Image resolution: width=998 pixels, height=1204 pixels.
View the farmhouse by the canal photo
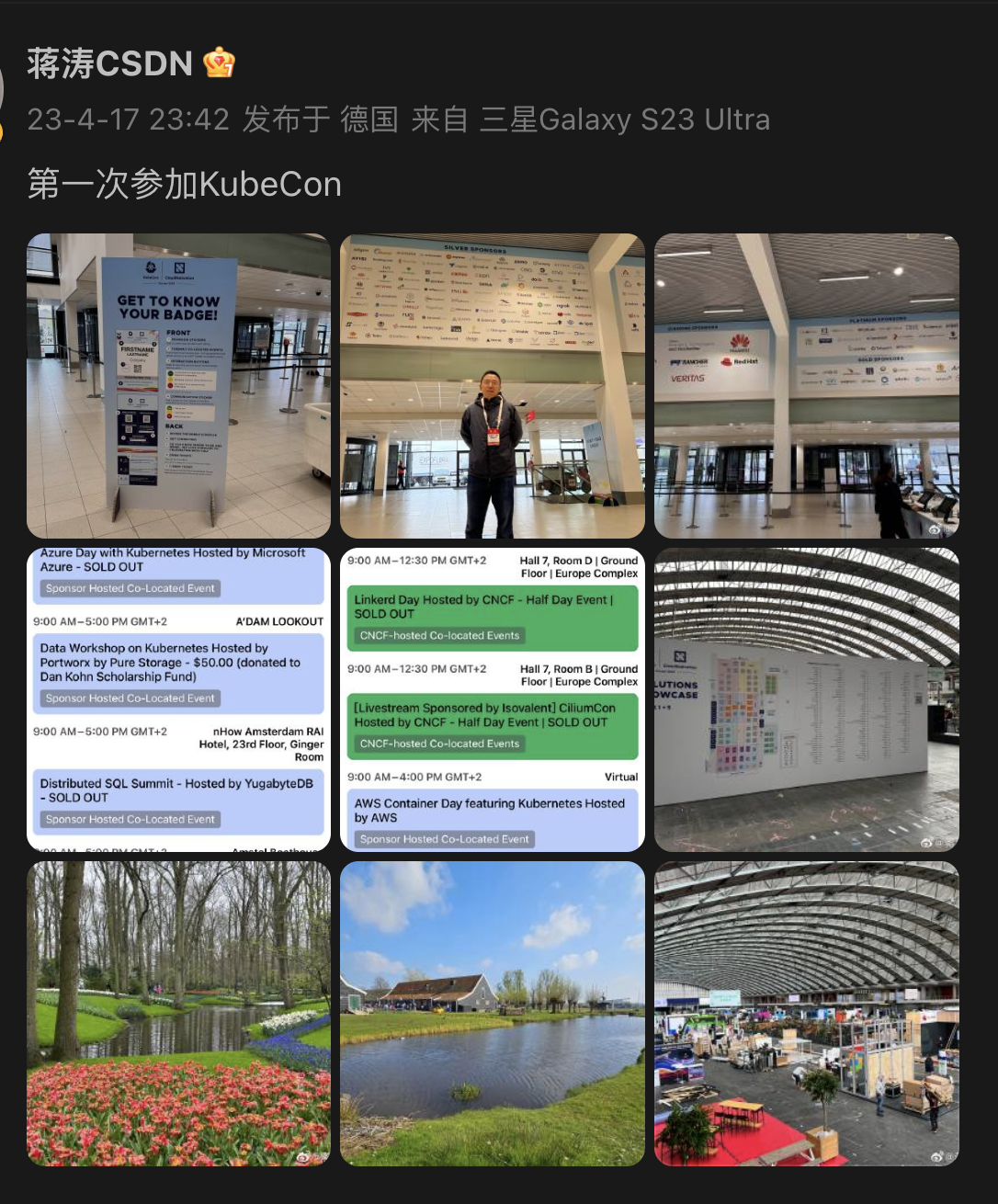coord(493,1014)
